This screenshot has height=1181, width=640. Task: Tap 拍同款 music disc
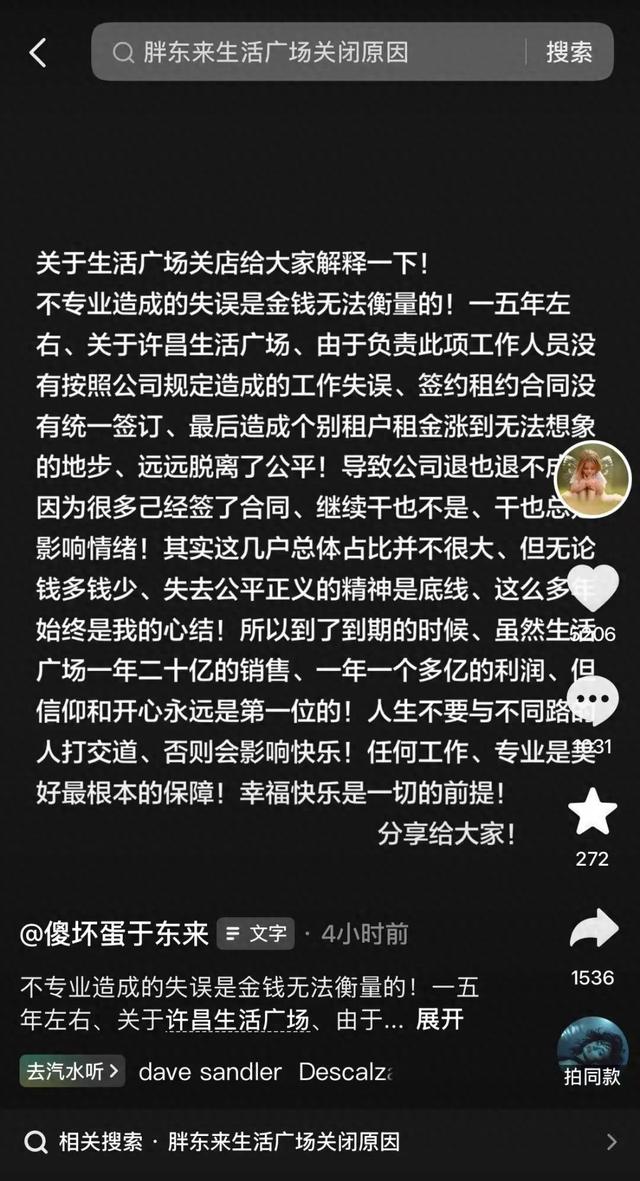tap(593, 1051)
